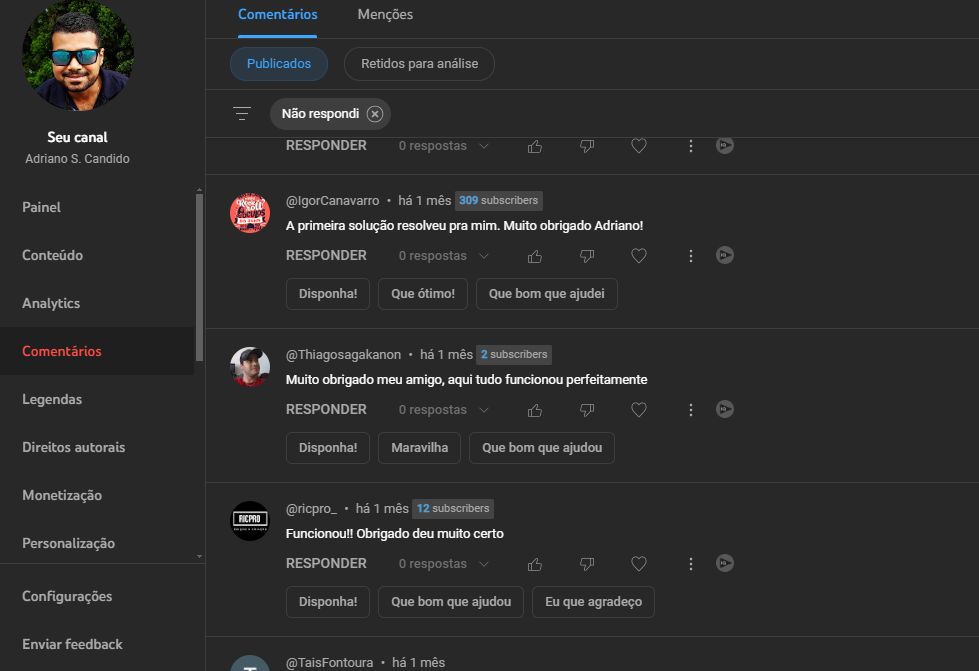Open Direitos autorais
Screen dimensions: 979x671
pyautogui.click(x=74, y=447)
